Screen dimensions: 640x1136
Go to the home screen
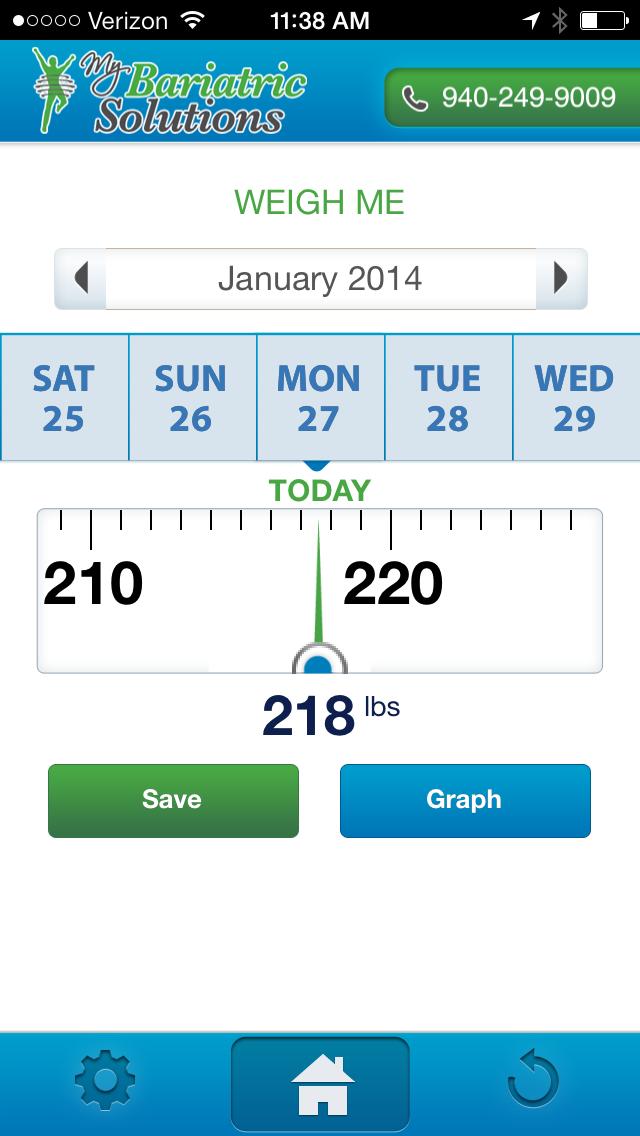320,1084
